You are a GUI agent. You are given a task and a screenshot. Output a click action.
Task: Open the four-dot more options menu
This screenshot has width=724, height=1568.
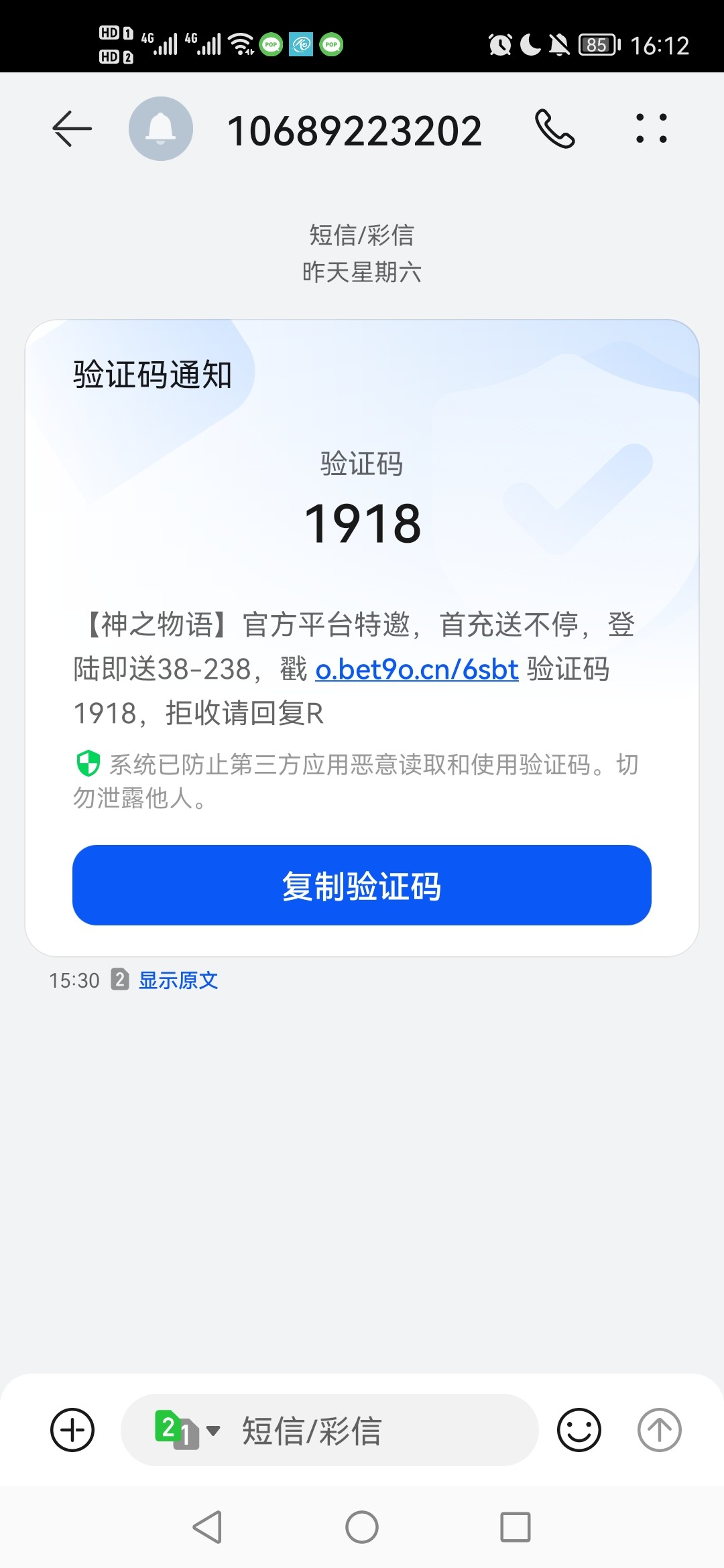(651, 129)
